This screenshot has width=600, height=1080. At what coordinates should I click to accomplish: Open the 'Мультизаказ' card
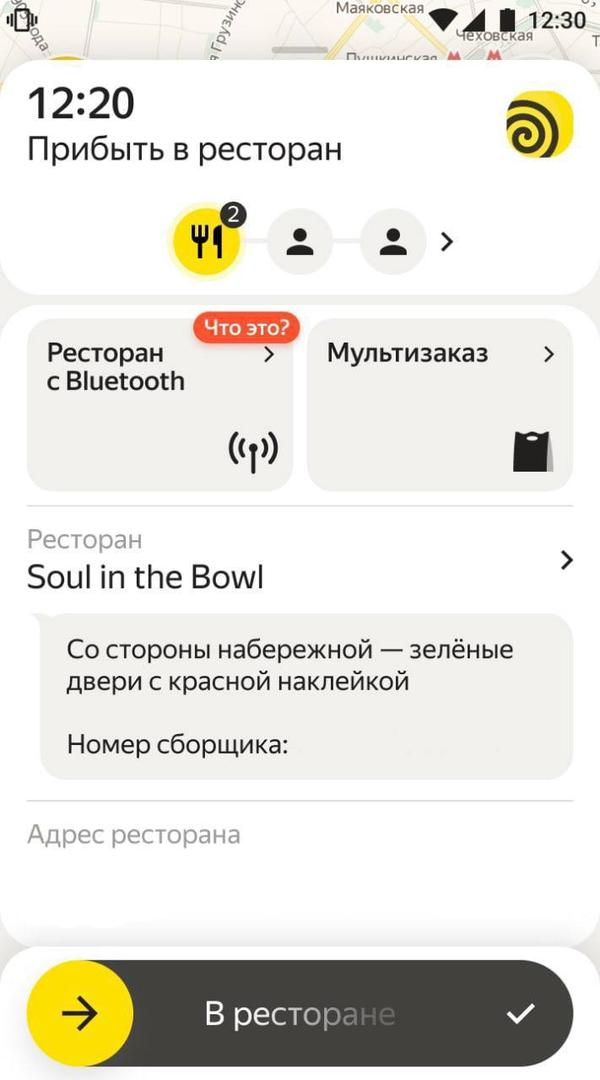coord(440,404)
